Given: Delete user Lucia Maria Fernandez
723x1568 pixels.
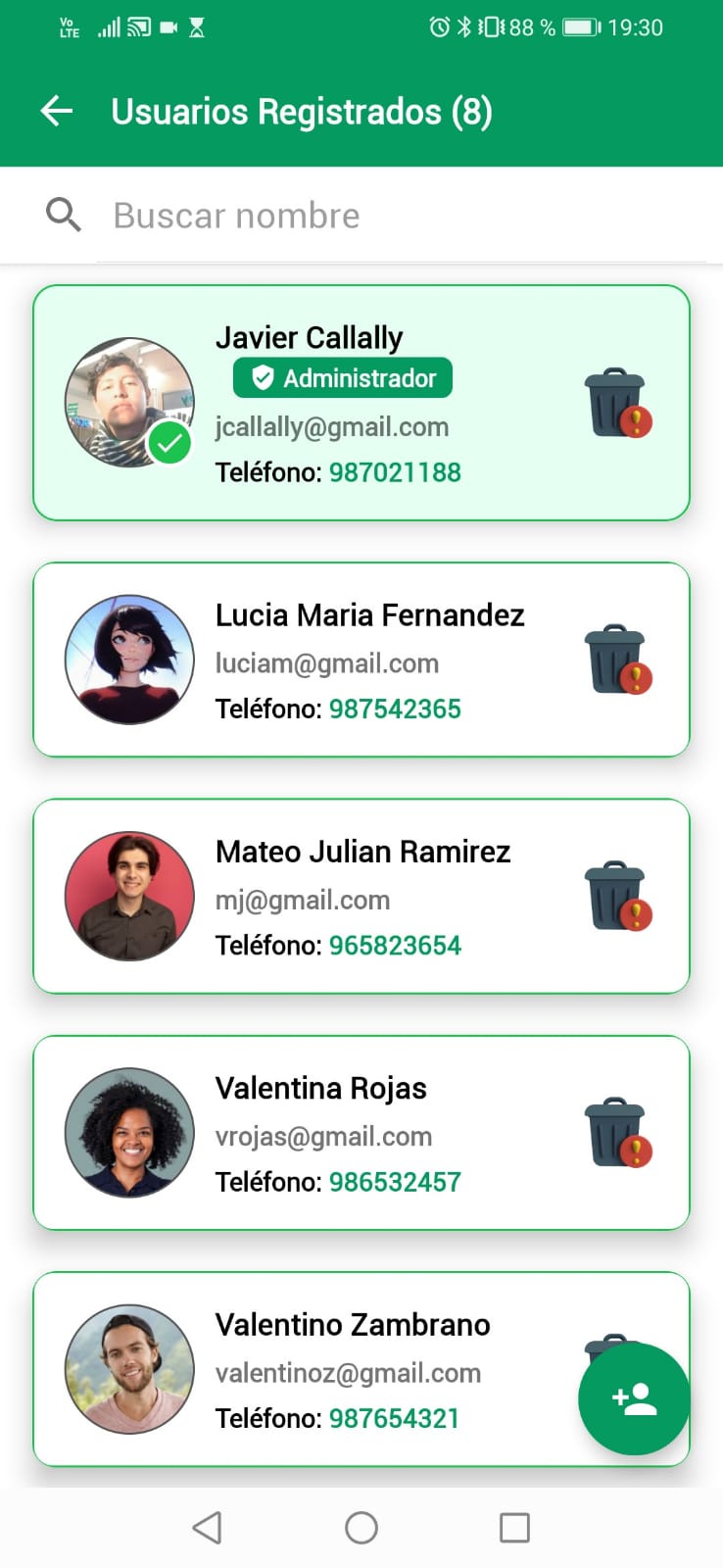Looking at the screenshot, I should [x=617, y=659].
